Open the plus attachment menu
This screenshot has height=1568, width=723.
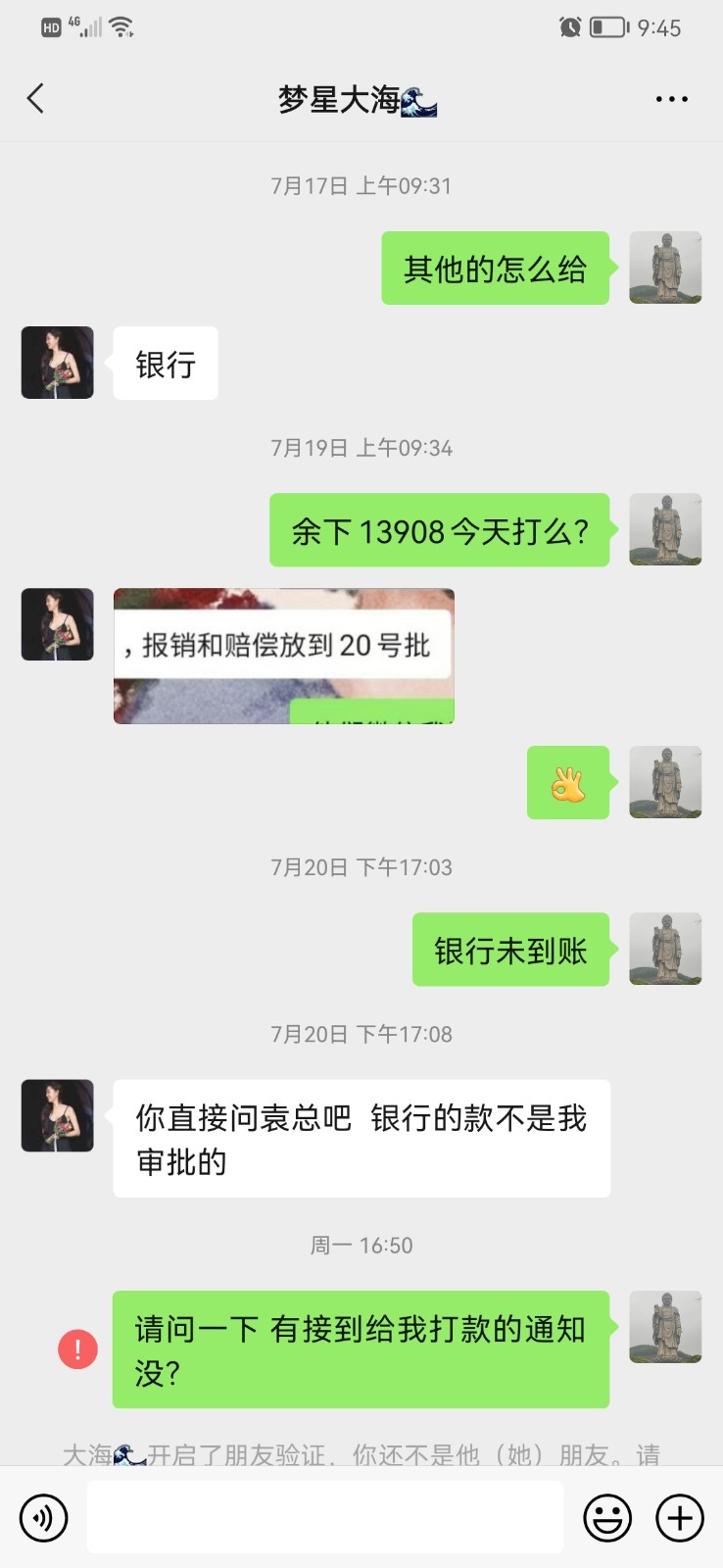tap(680, 1518)
